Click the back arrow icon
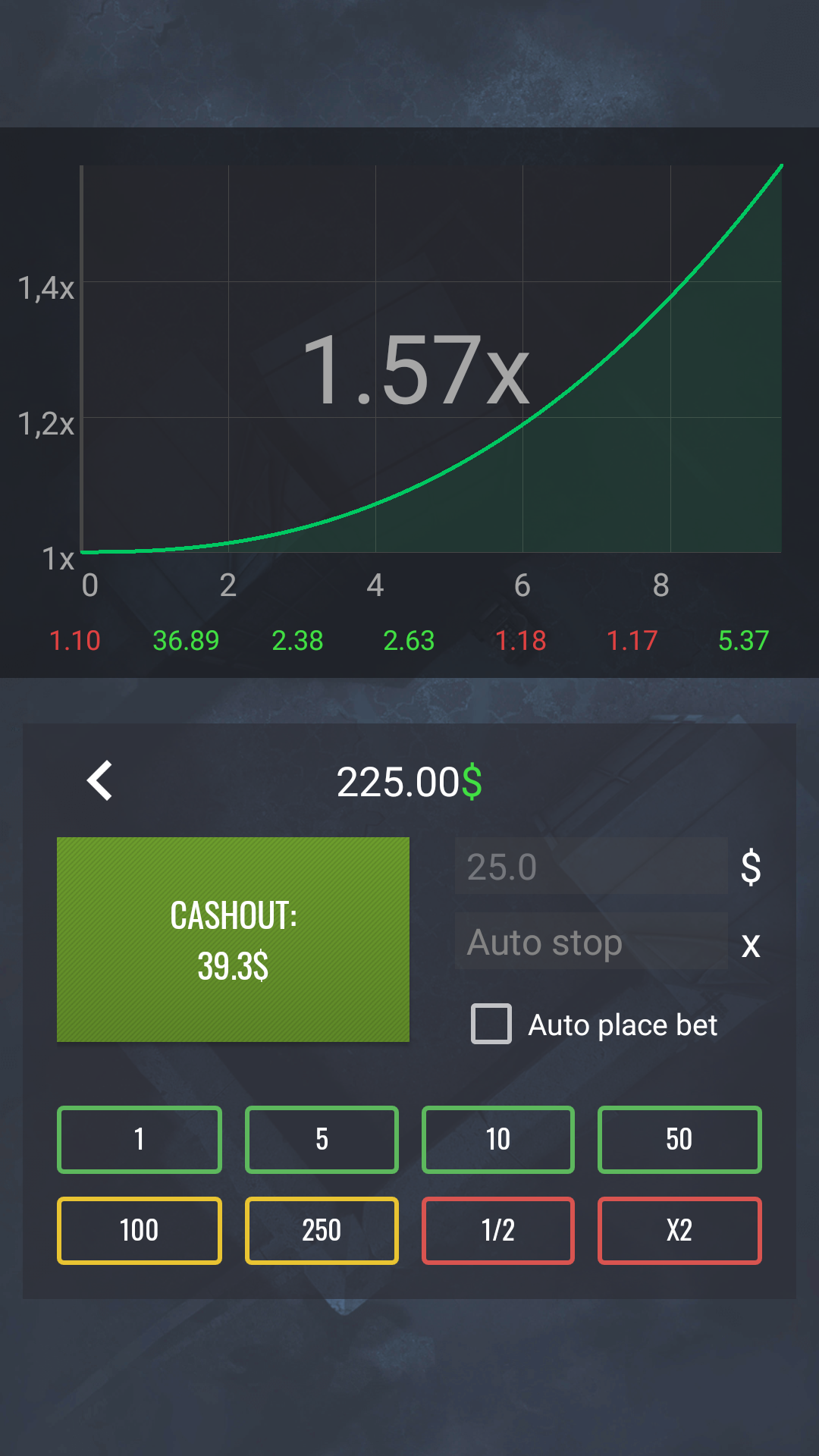819x1456 pixels. (99, 780)
